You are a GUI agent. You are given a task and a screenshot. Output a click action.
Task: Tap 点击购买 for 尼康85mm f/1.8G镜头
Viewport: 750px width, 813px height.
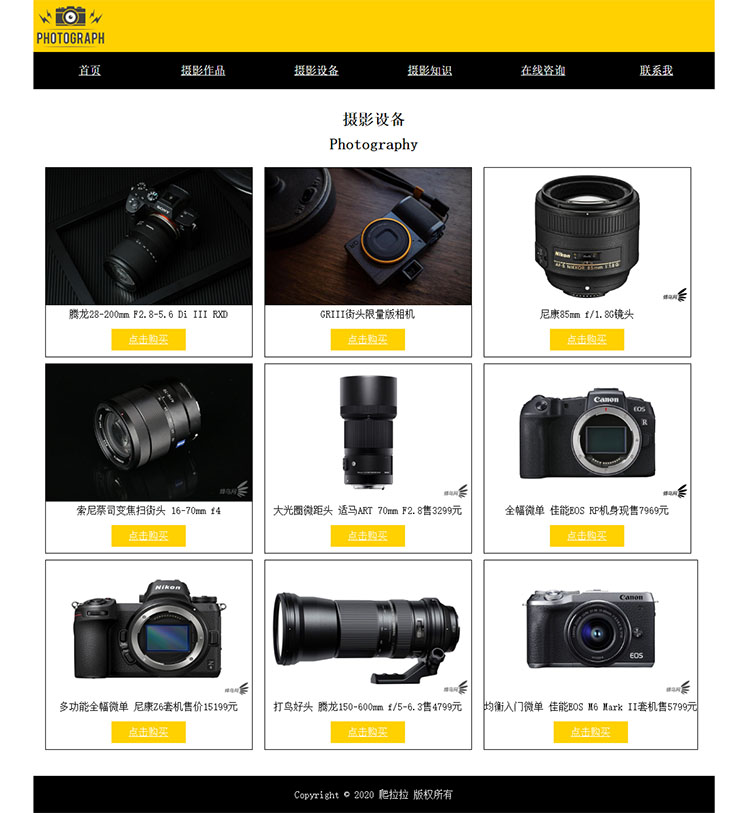pyautogui.click(x=586, y=339)
